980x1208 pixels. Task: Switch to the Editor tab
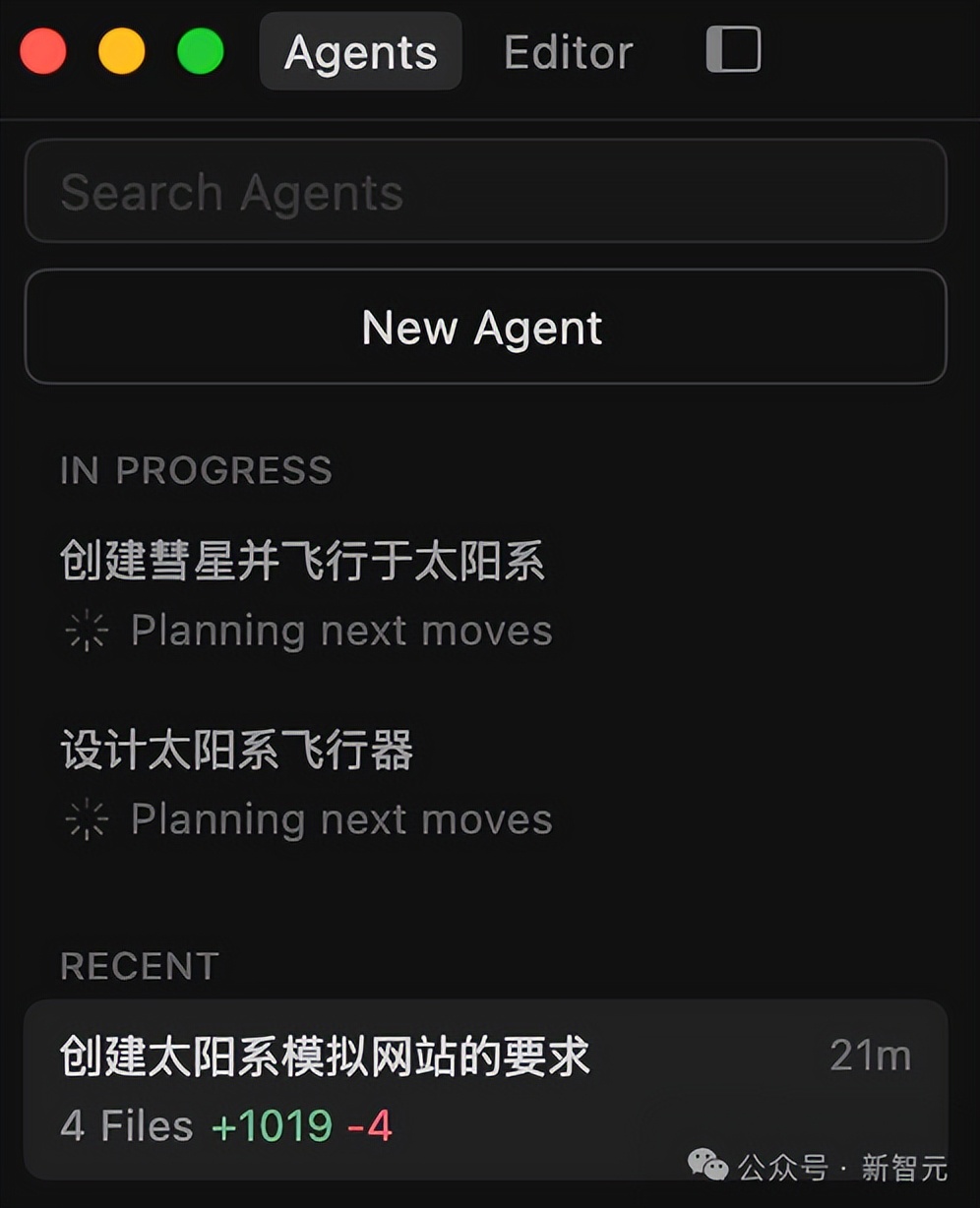(568, 52)
